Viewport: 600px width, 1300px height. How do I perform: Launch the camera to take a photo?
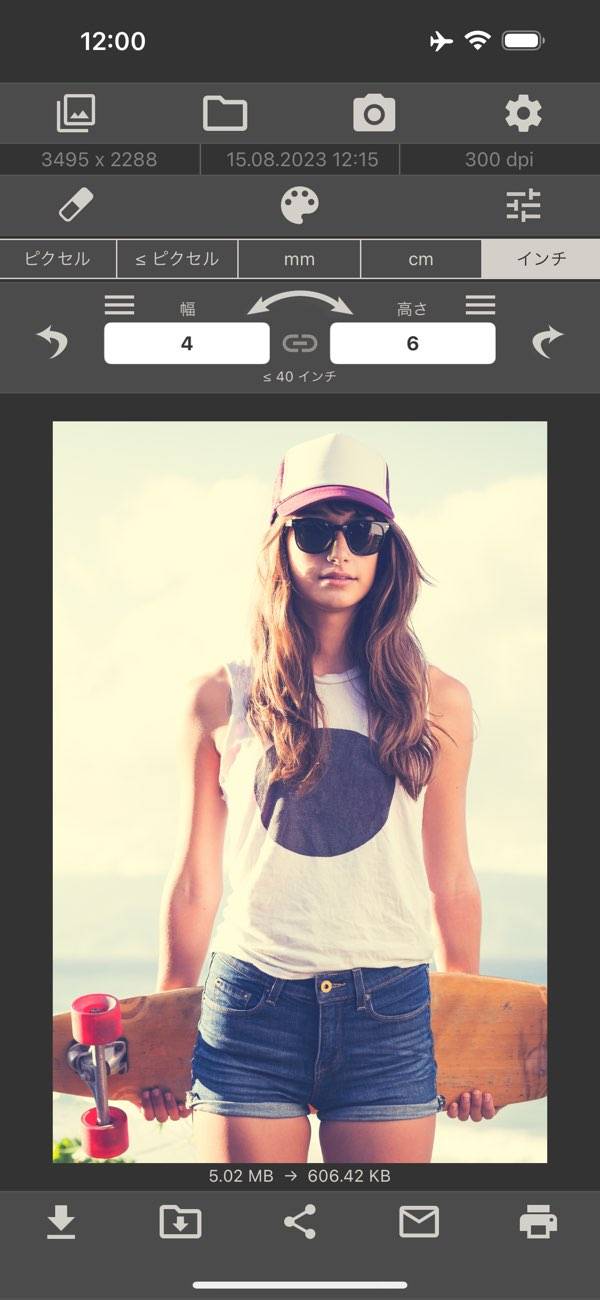point(374,114)
